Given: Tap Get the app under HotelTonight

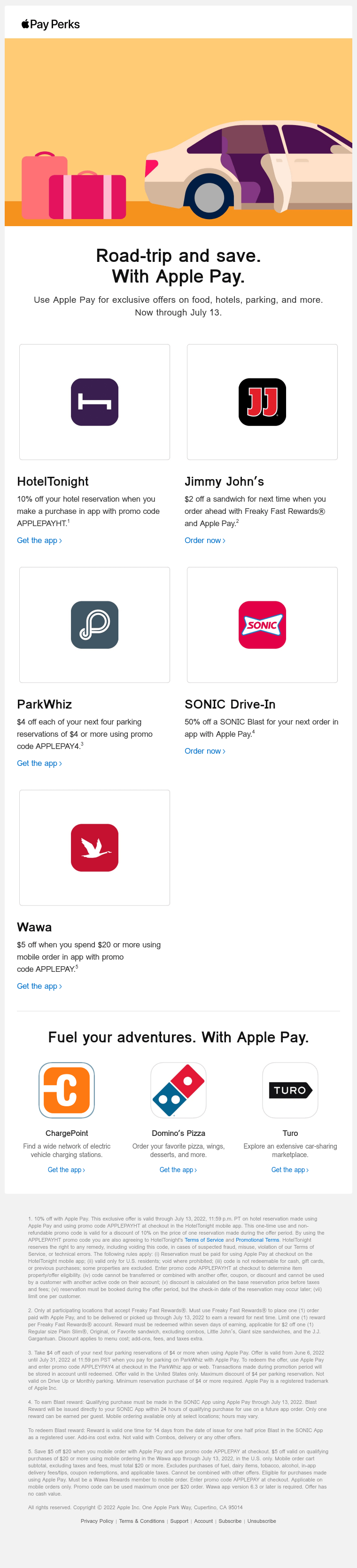Looking at the screenshot, I should pos(39,540).
